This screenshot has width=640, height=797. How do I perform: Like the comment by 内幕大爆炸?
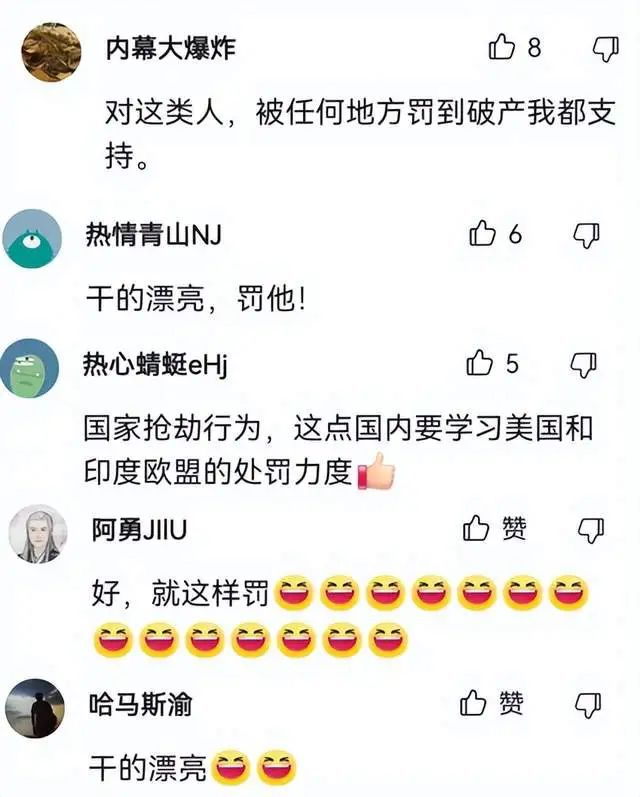click(x=502, y=46)
